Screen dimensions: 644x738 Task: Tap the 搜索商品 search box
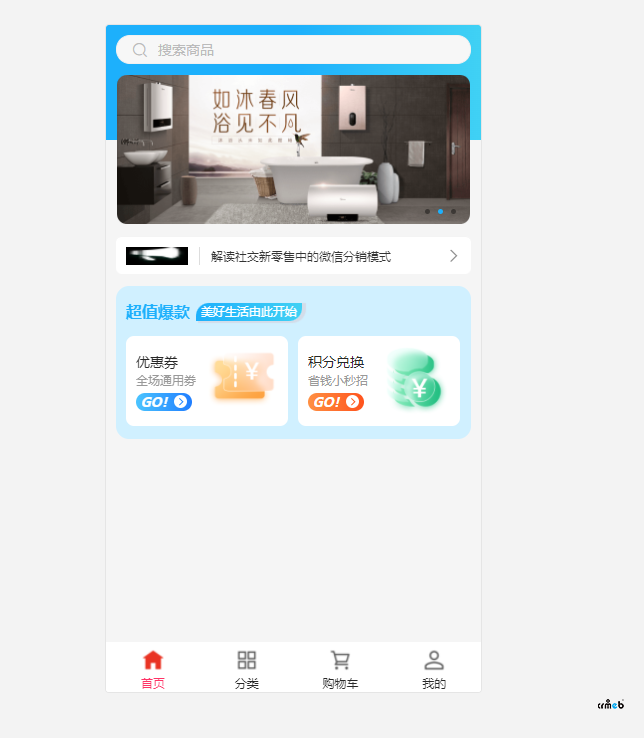pos(293,50)
